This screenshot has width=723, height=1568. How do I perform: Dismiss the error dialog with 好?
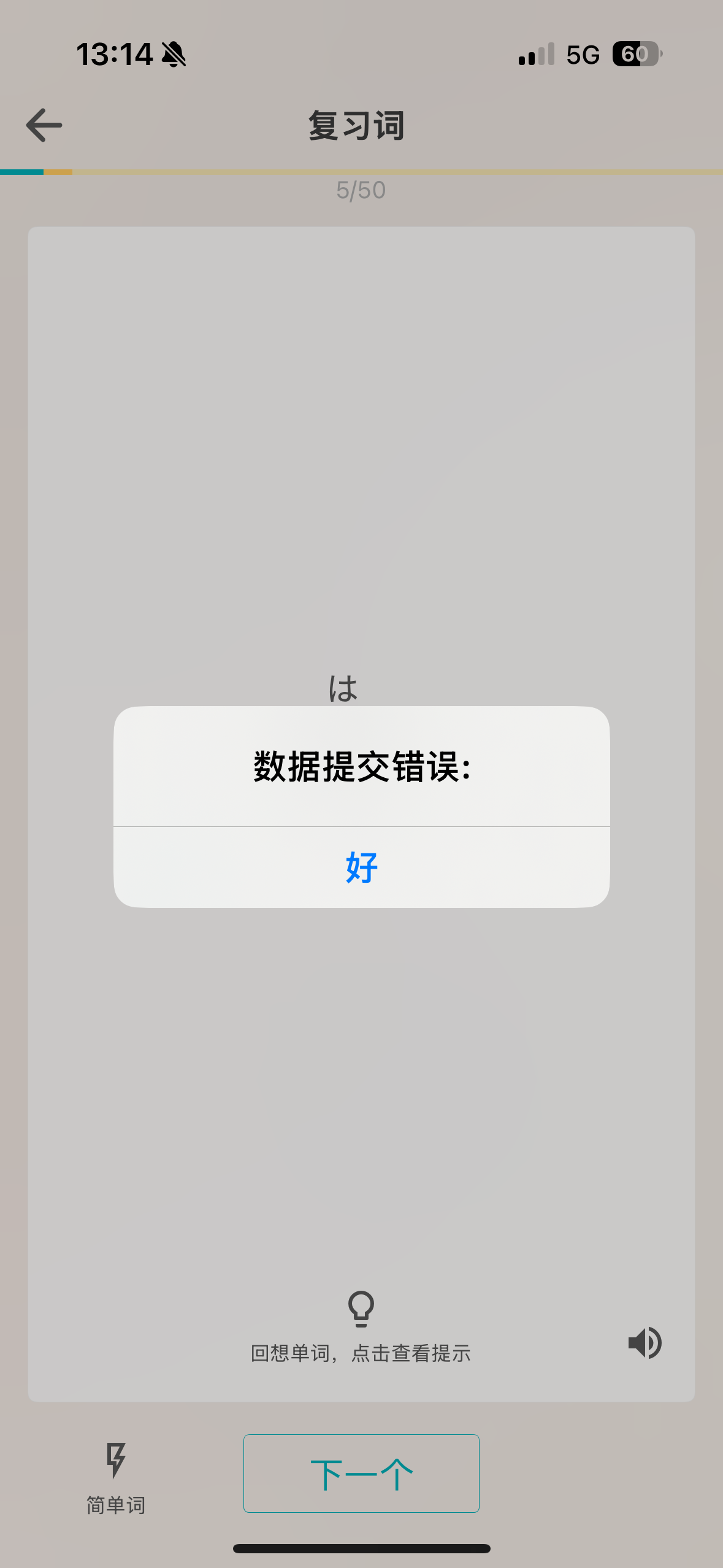pyautogui.click(x=361, y=867)
